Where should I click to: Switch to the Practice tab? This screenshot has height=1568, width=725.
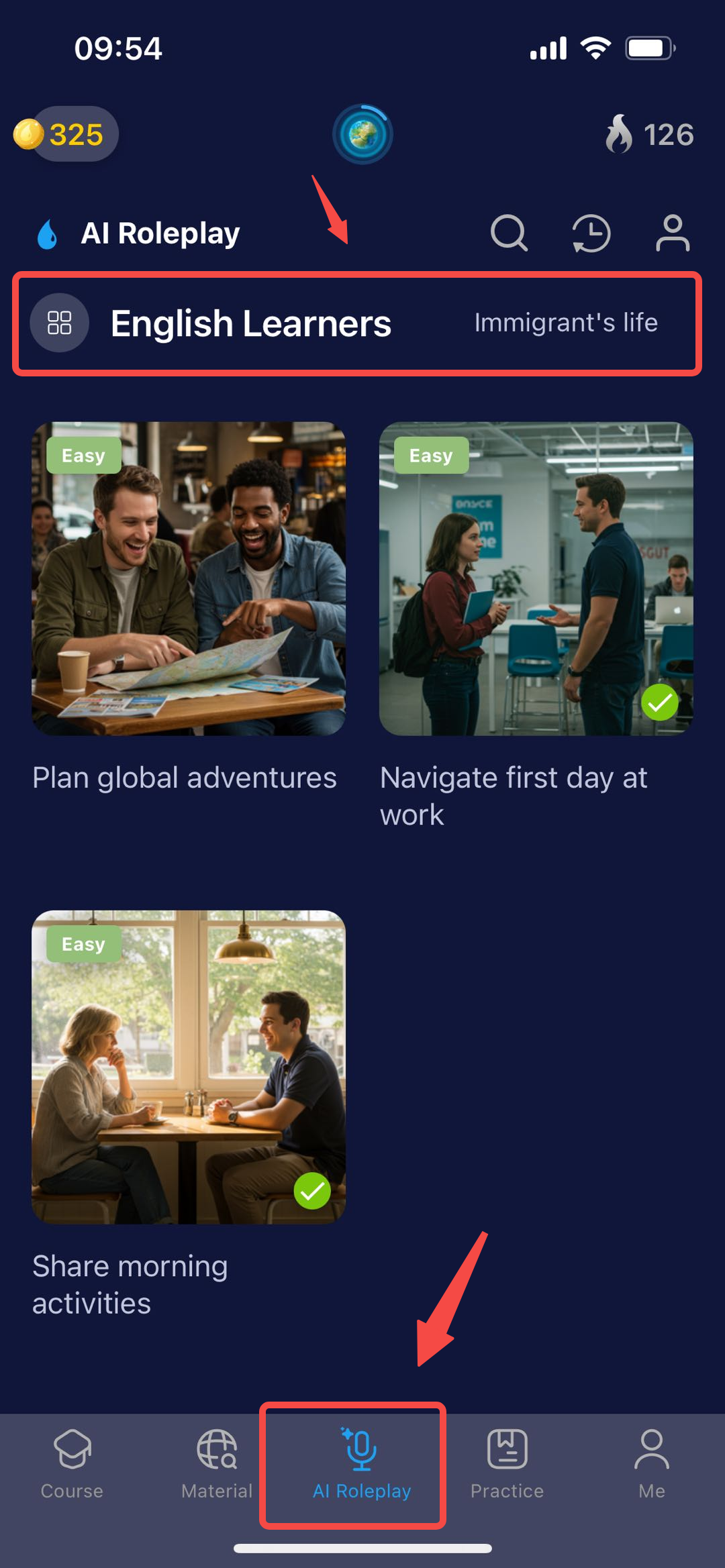click(x=507, y=1464)
